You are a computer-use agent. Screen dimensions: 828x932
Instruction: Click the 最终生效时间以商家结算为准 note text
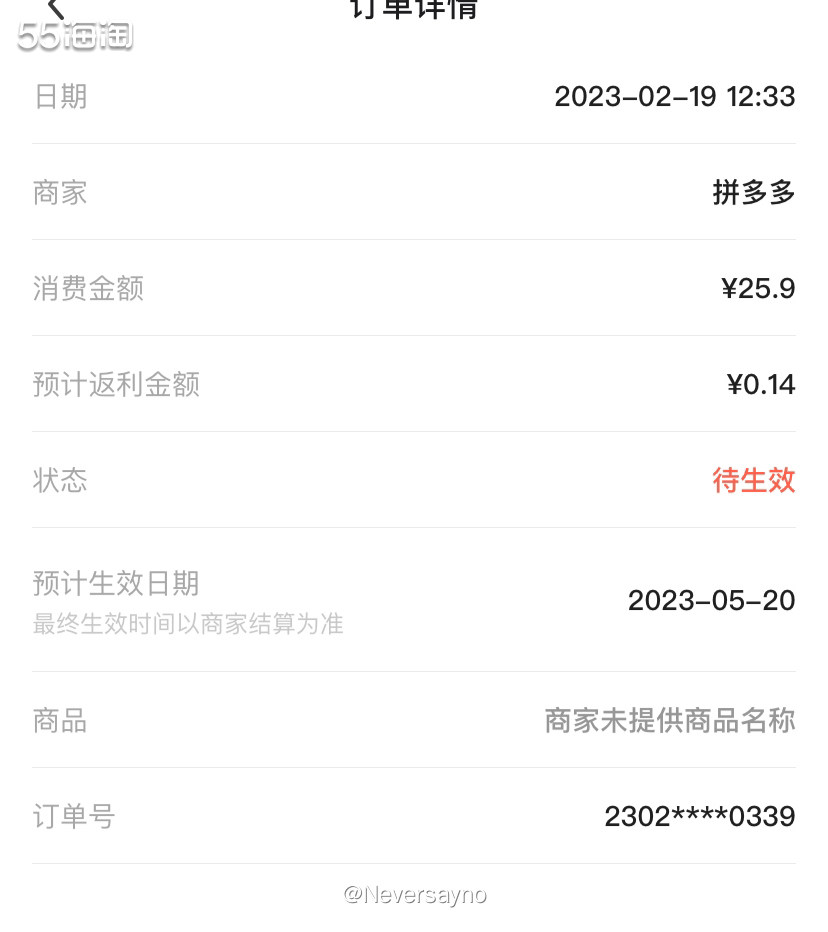point(188,624)
